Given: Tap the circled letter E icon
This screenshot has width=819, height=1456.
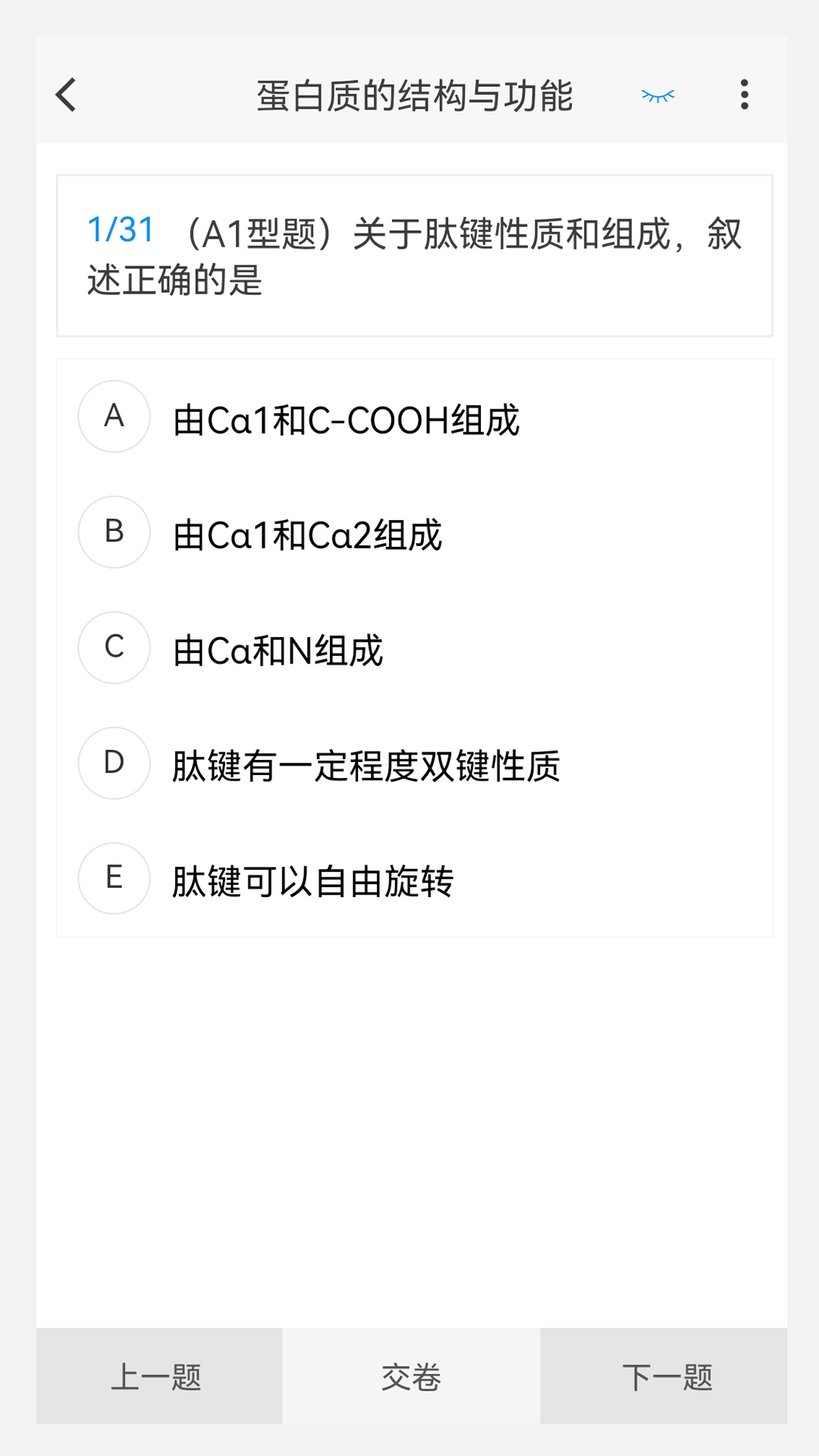Looking at the screenshot, I should point(114,878).
